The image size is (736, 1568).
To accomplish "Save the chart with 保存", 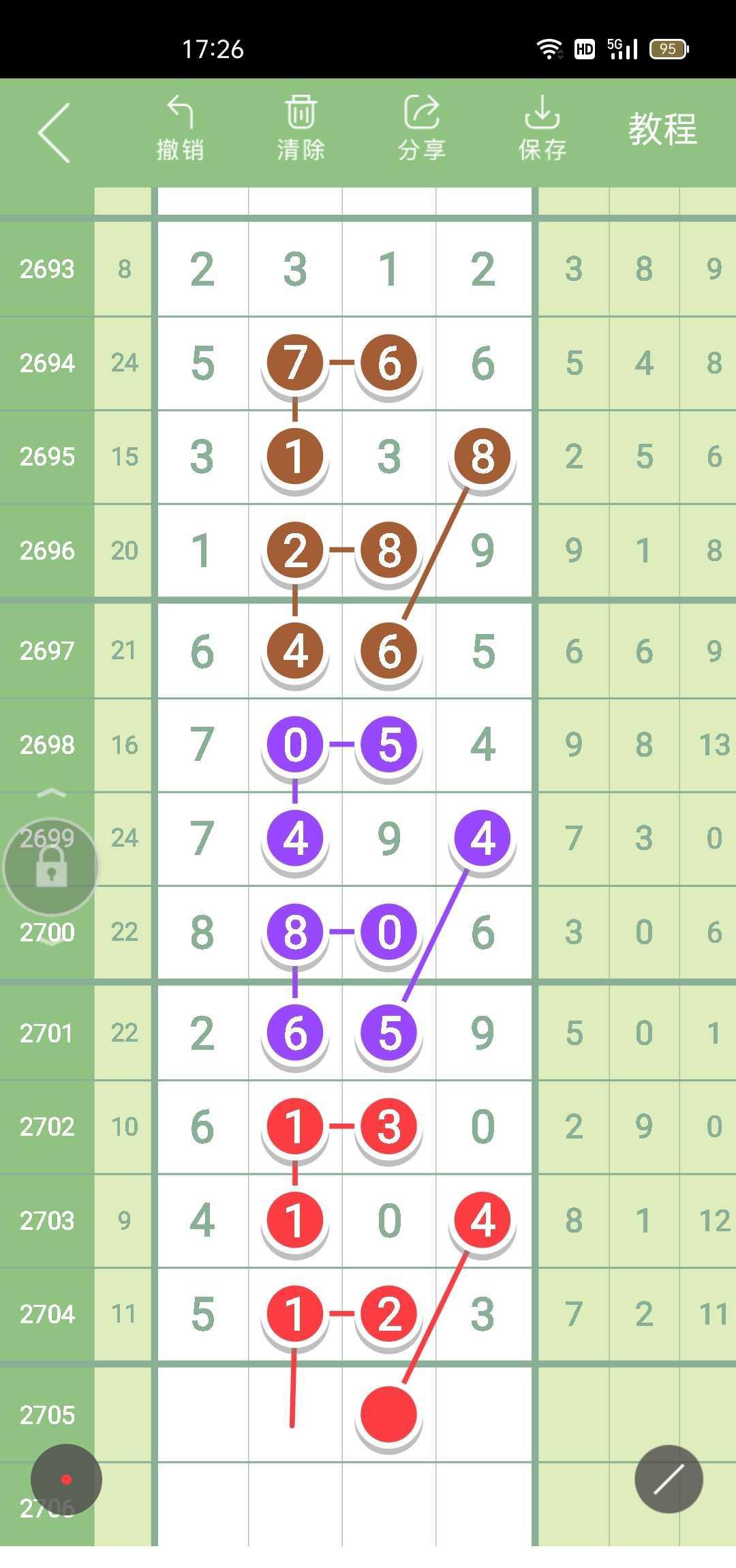I will pos(542,129).
